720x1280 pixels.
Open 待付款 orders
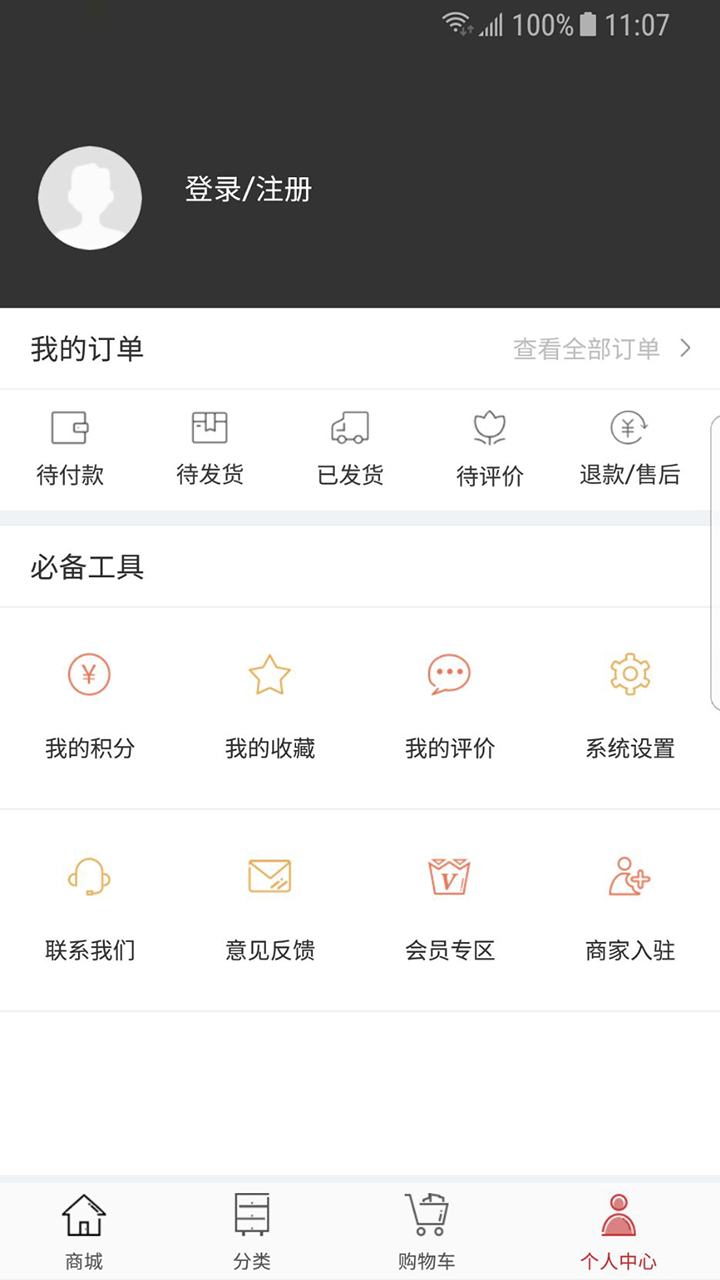[x=70, y=449]
